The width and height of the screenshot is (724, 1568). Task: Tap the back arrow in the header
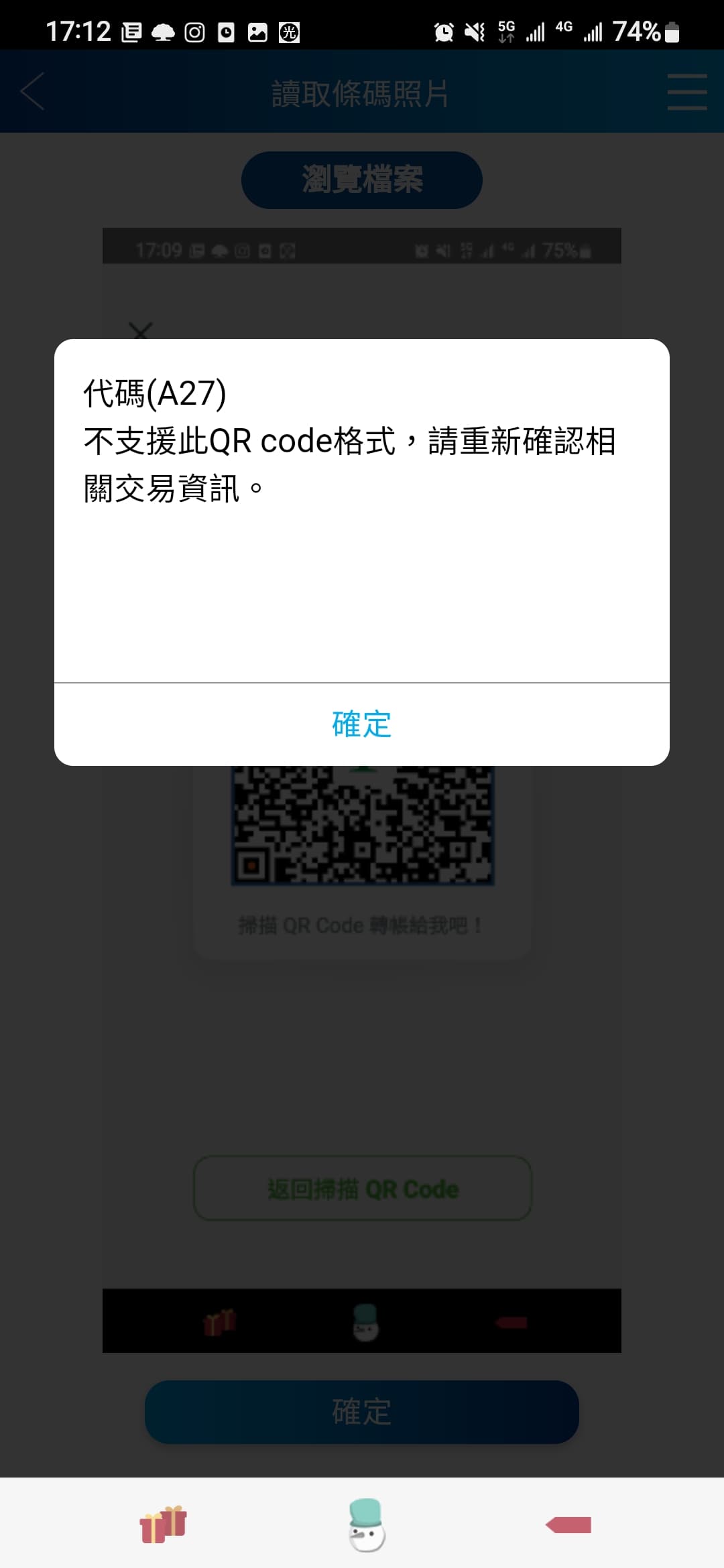coord(33,92)
